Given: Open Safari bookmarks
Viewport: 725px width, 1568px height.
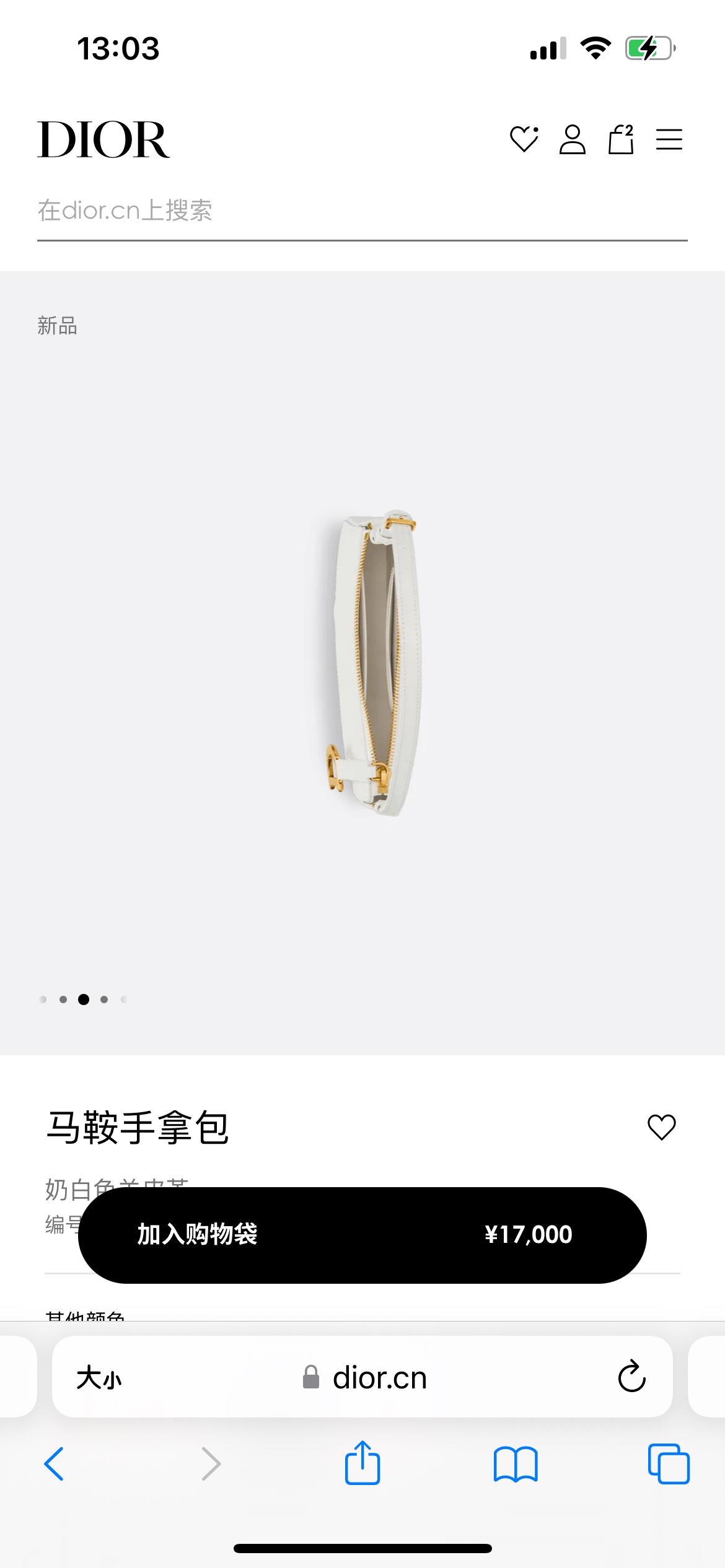Looking at the screenshot, I should click(516, 1464).
